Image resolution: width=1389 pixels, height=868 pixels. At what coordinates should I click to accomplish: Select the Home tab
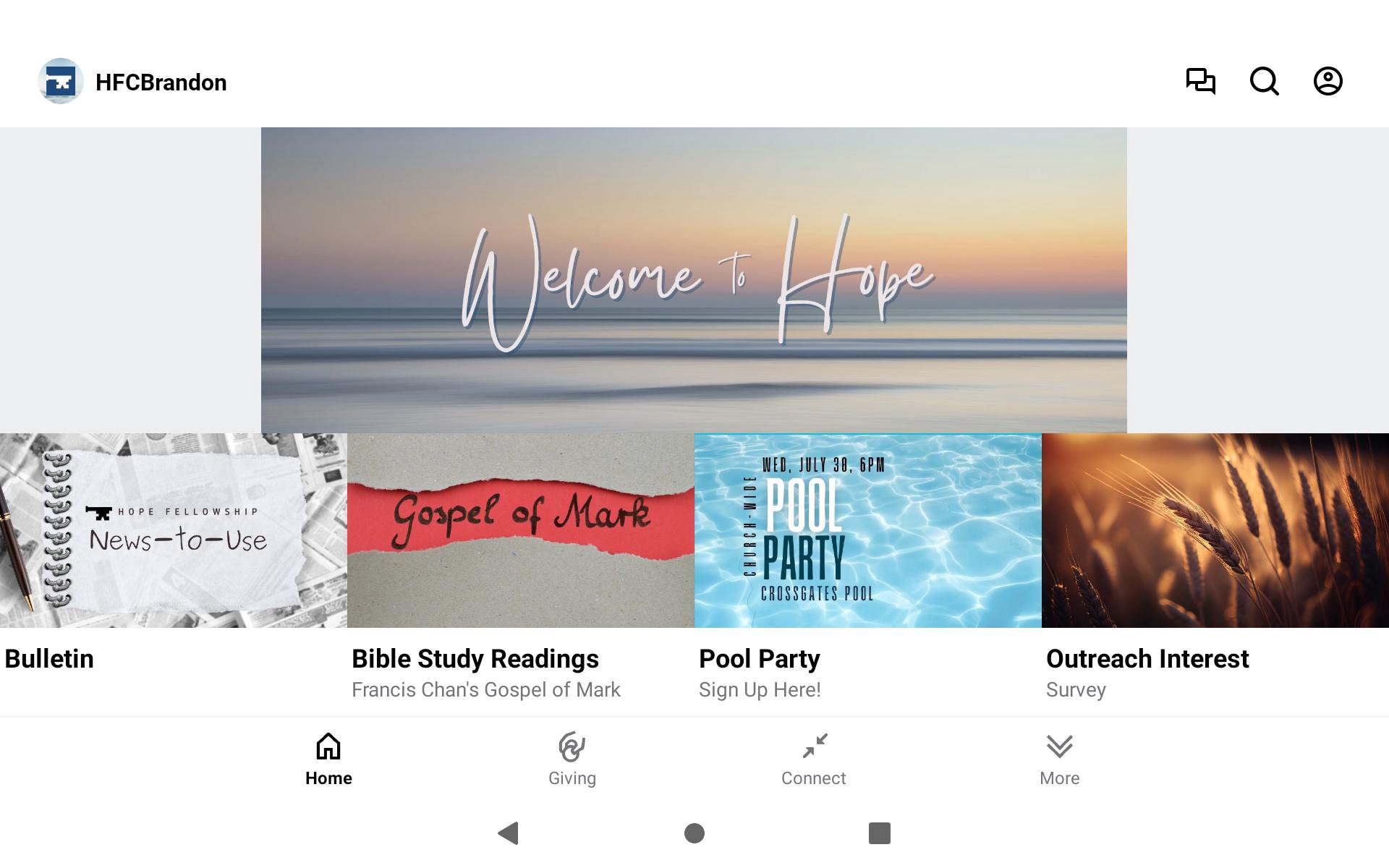tap(328, 759)
